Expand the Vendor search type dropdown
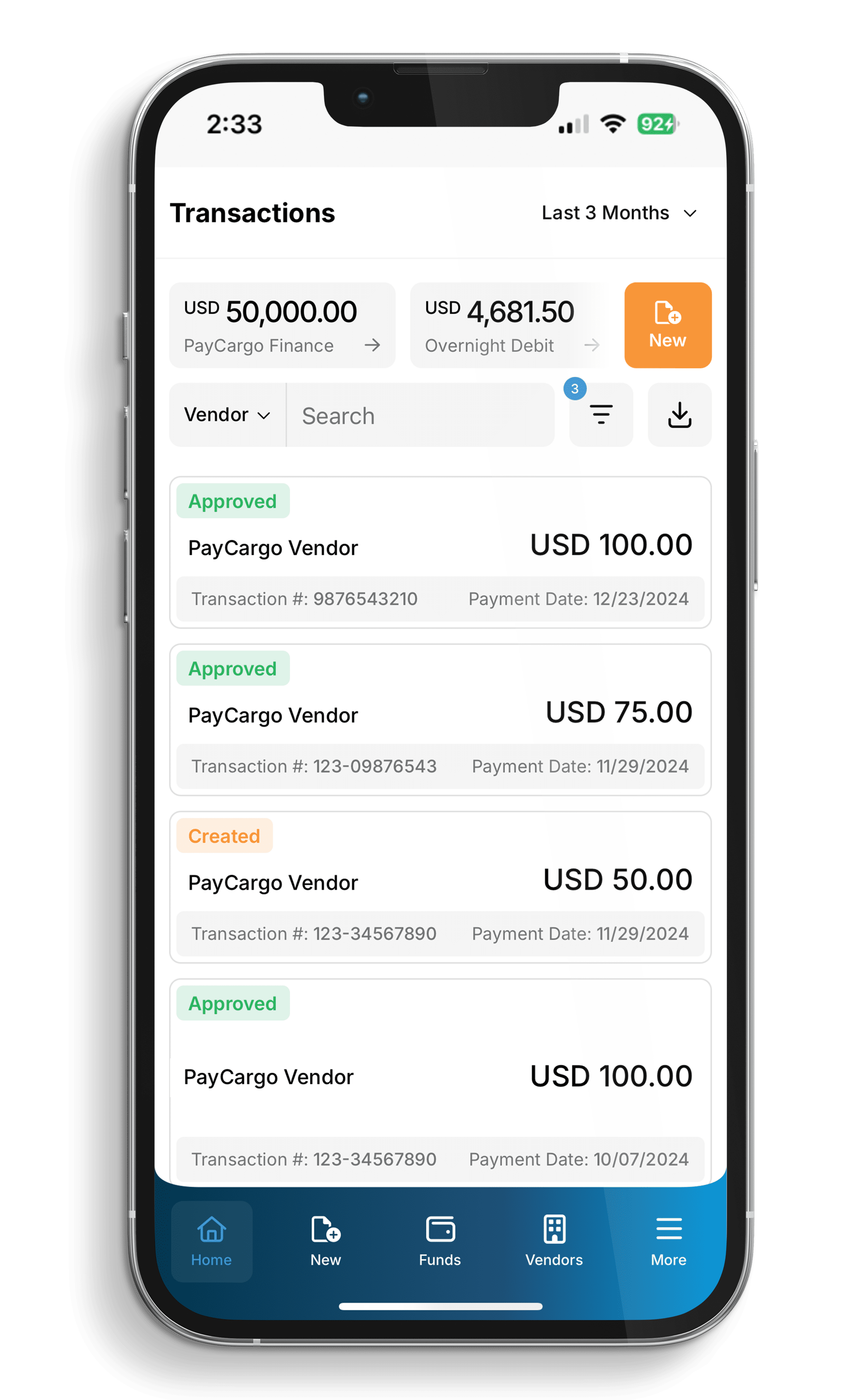 (x=227, y=415)
